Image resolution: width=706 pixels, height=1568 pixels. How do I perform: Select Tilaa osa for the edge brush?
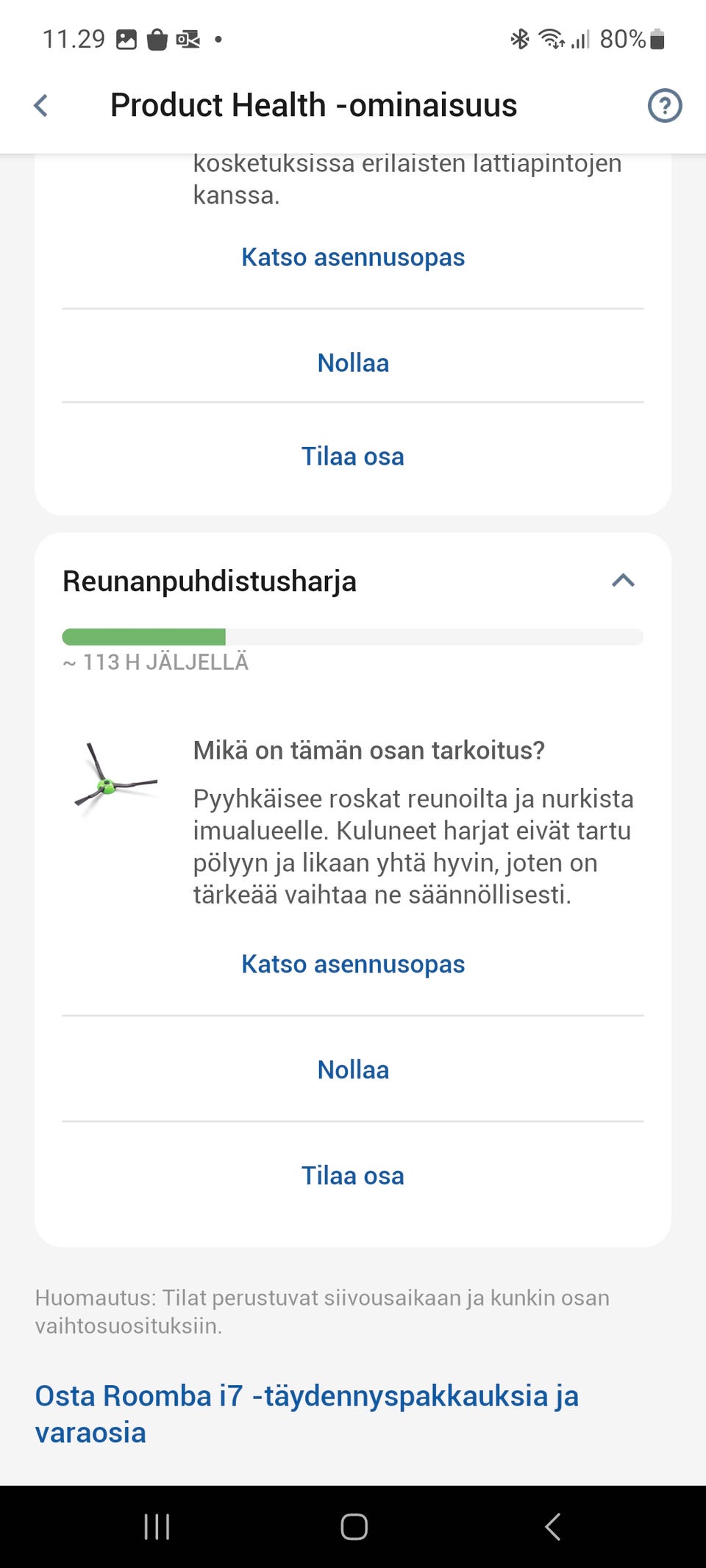tap(353, 1175)
